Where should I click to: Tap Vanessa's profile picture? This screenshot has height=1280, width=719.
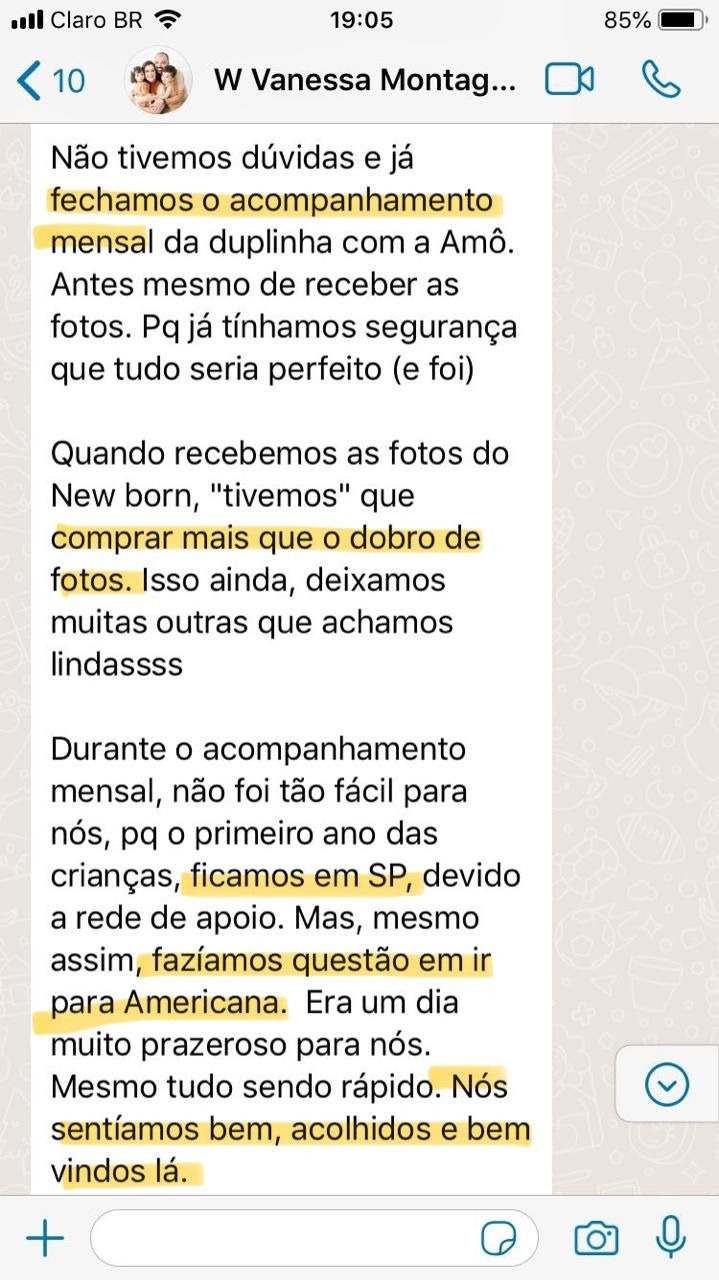tap(158, 80)
